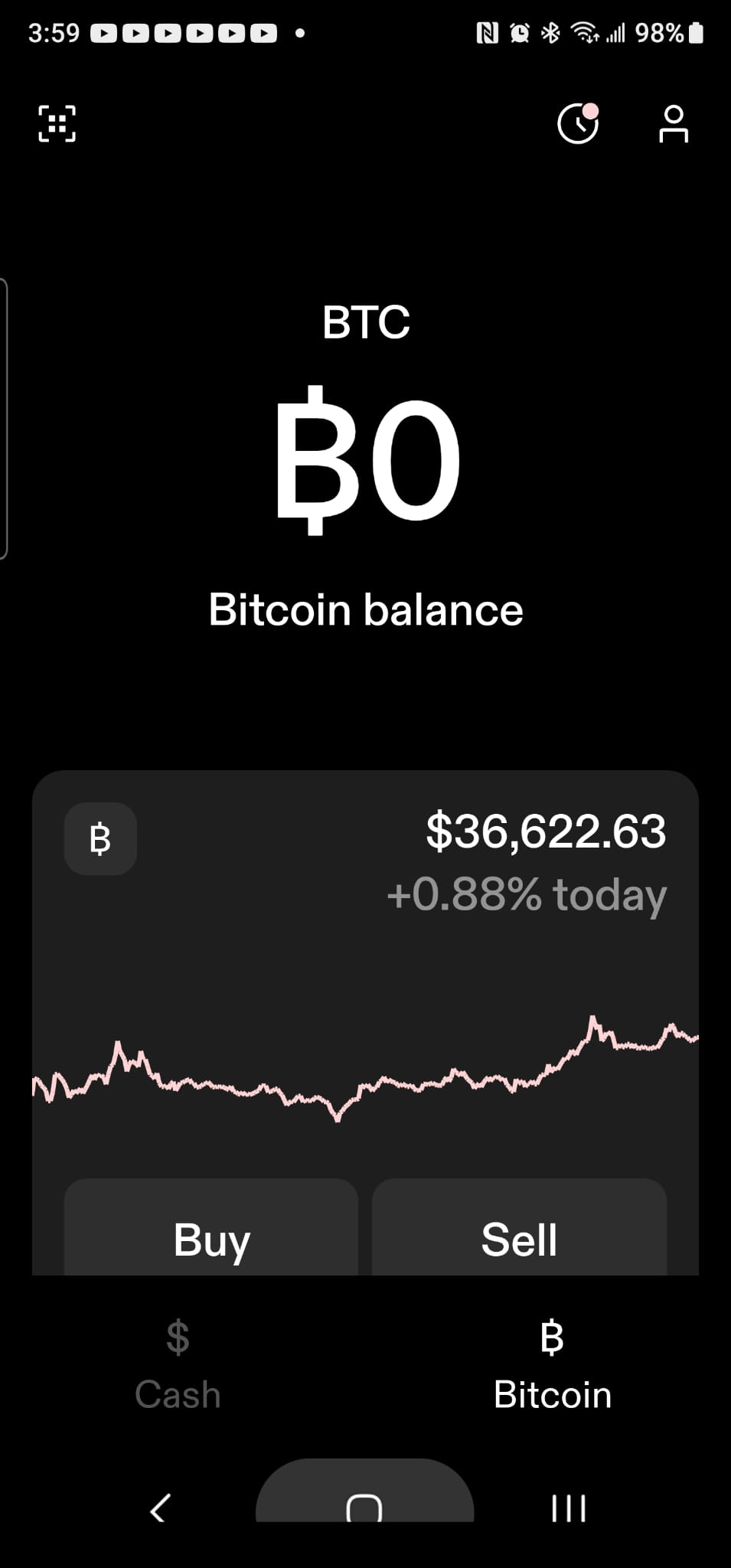Tap the notification dot on the activity icon
Screen dimensions: 731x1568
pos(592,109)
